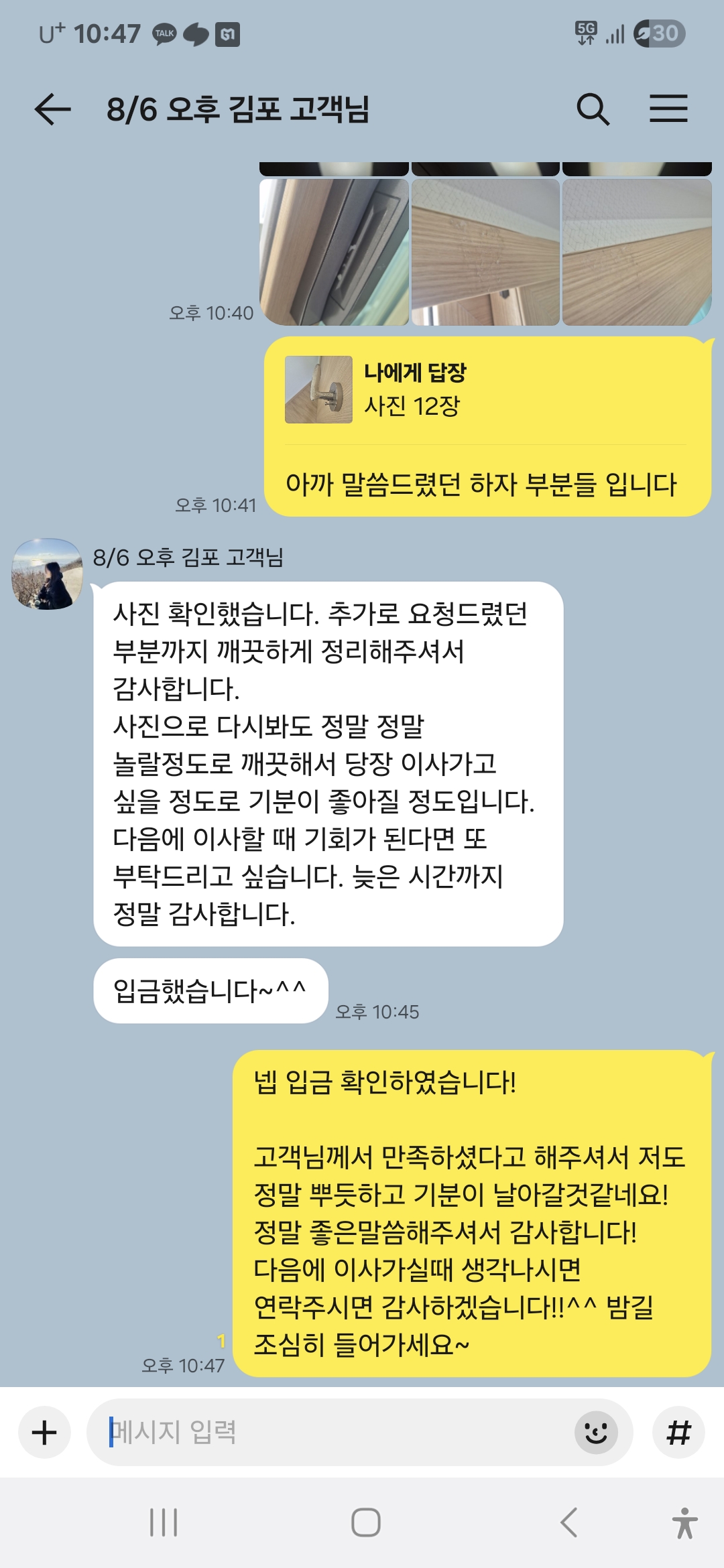Go to the system home screen
This screenshot has height=1568, width=724.
tap(366, 1522)
